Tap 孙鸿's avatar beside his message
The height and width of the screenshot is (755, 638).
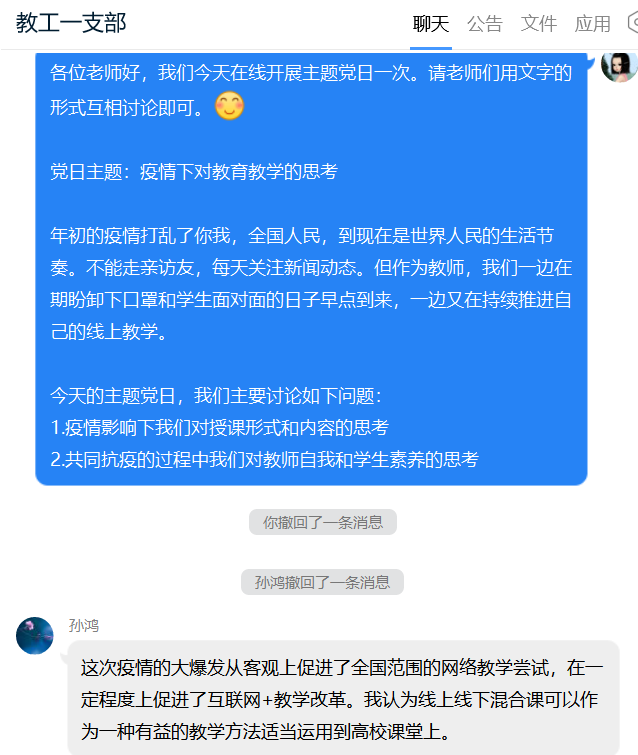pyautogui.click(x=35, y=636)
